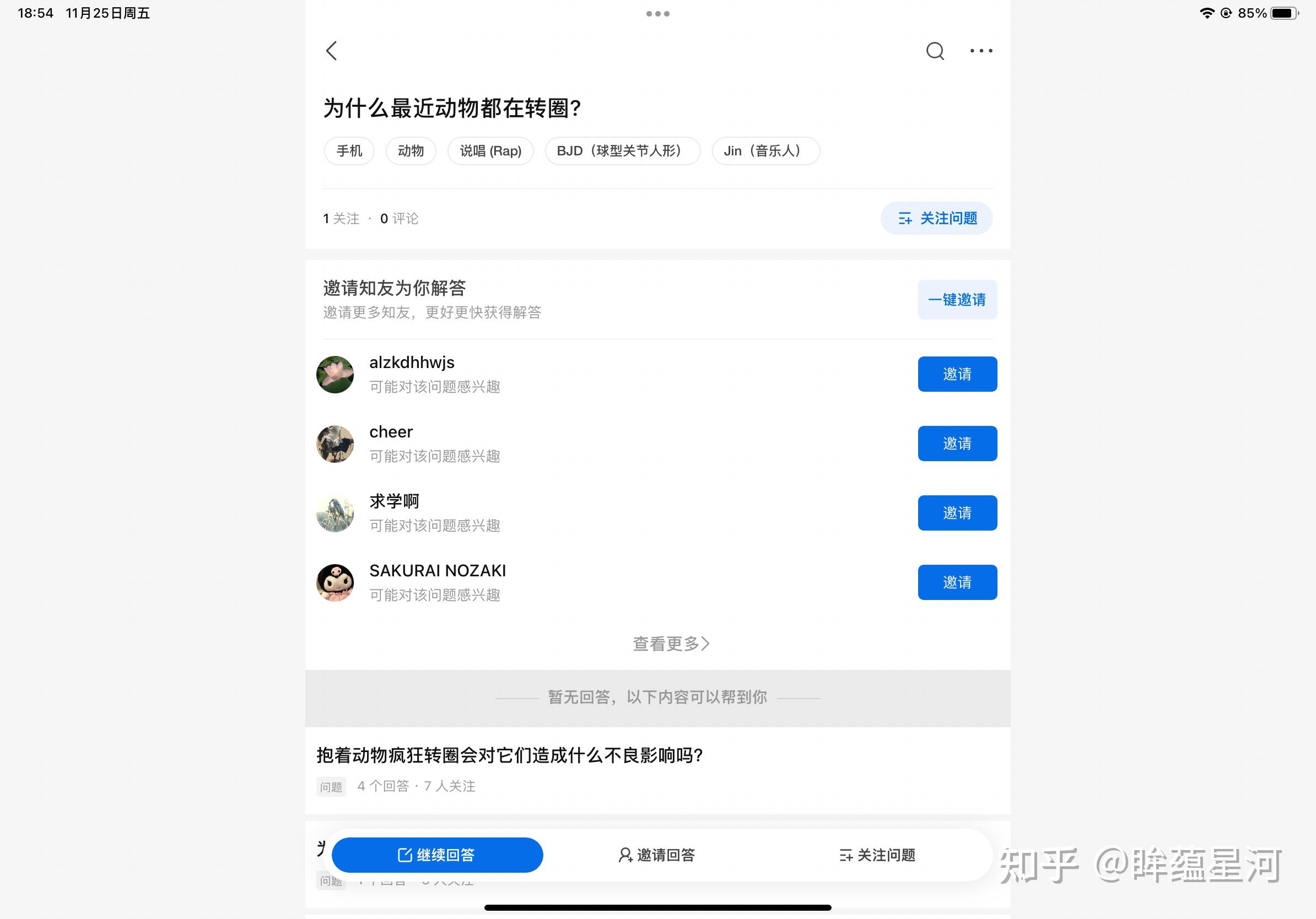Viewport: 1316px width, 919px height.
Task: Invite SAKURAI NOZAKI to answer
Action: coord(957,582)
